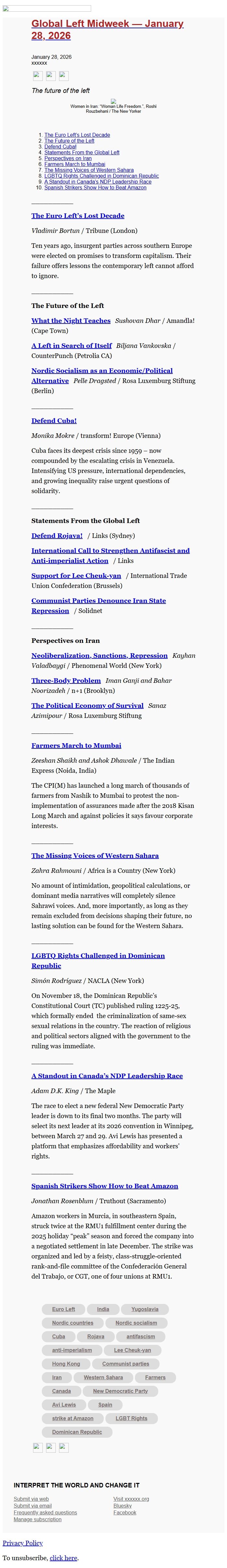Open 'Manage subscription' link
The height and width of the screenshot is (1568, 227).
(37, 1519)
